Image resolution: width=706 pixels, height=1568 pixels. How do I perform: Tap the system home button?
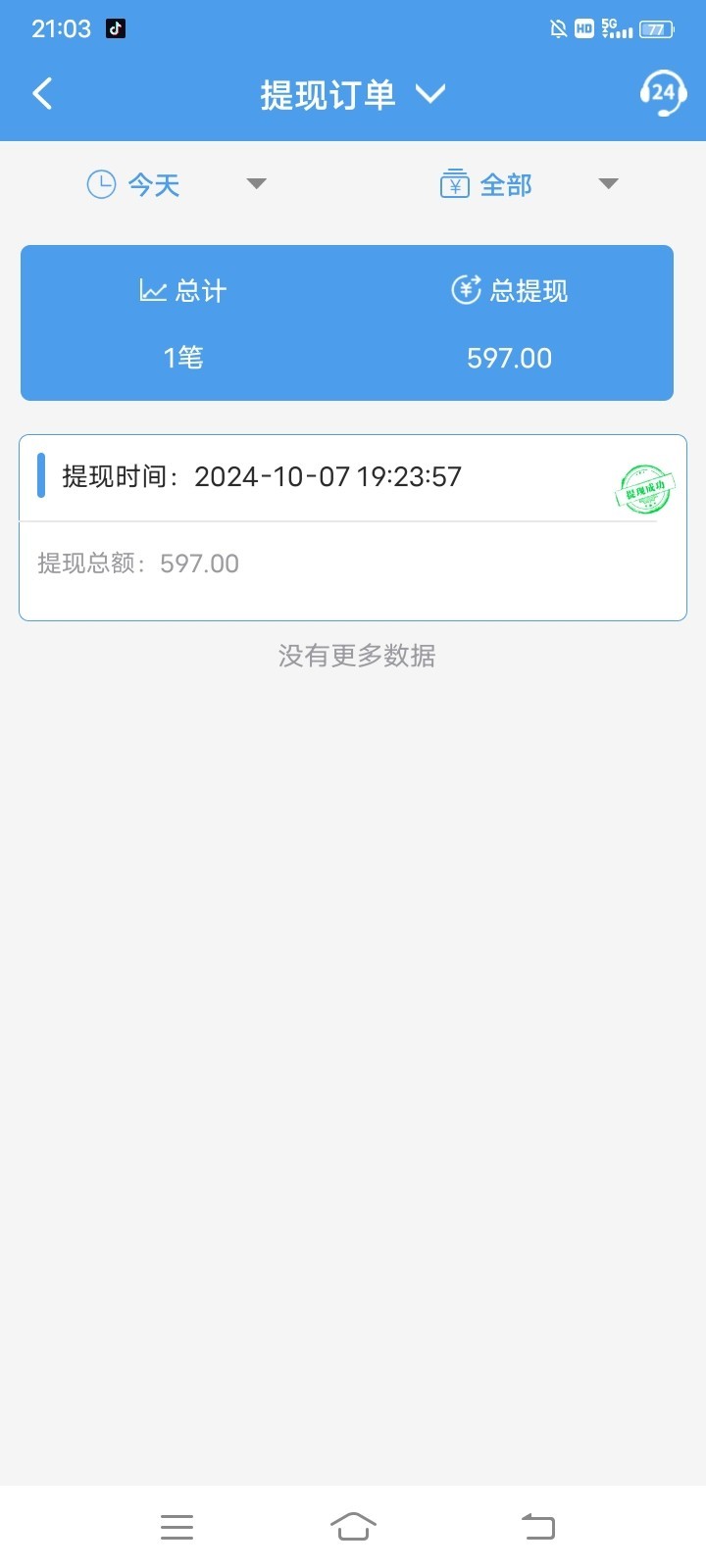point(353,1526)
